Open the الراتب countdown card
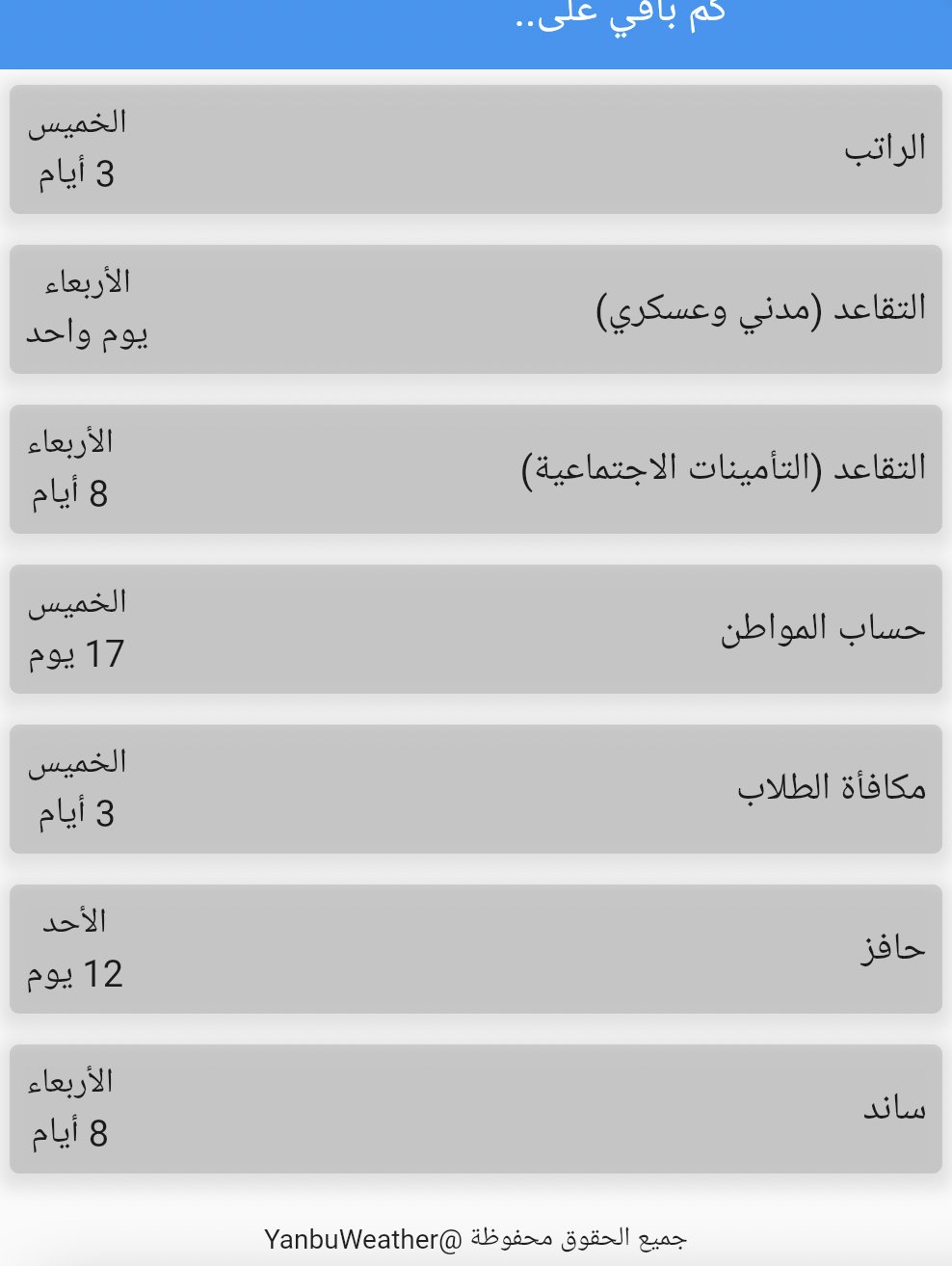The width and height of the screenshot is (952, 1266). click(x=476, y=149)
